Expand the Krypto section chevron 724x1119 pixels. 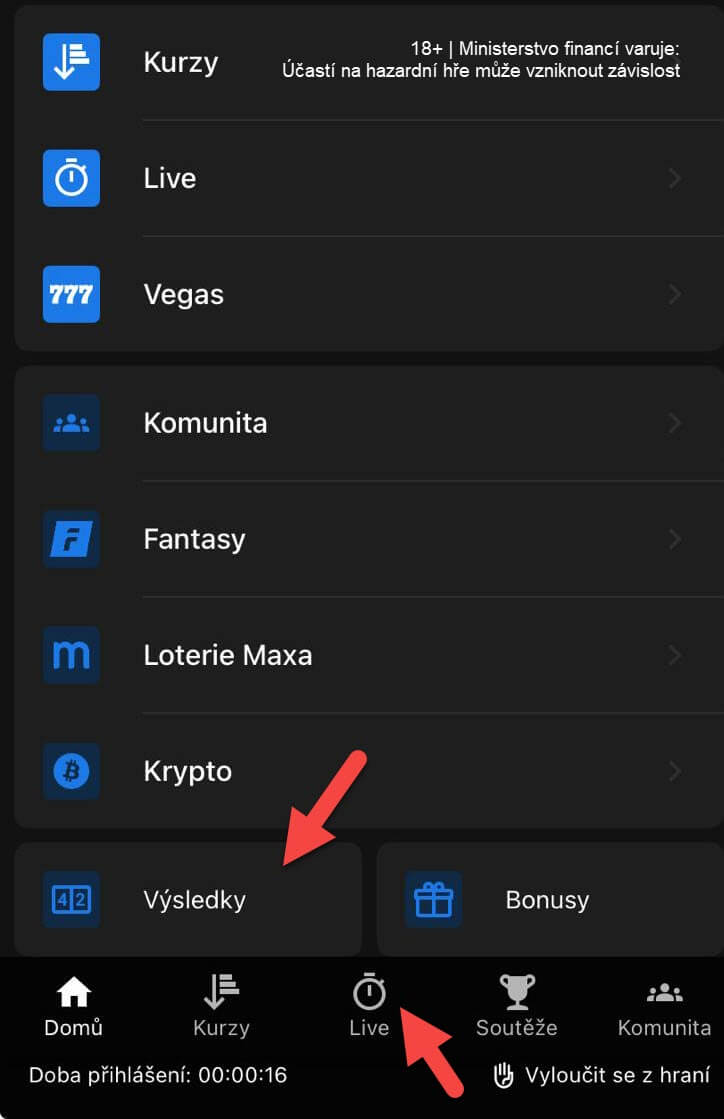coord(674,771)
